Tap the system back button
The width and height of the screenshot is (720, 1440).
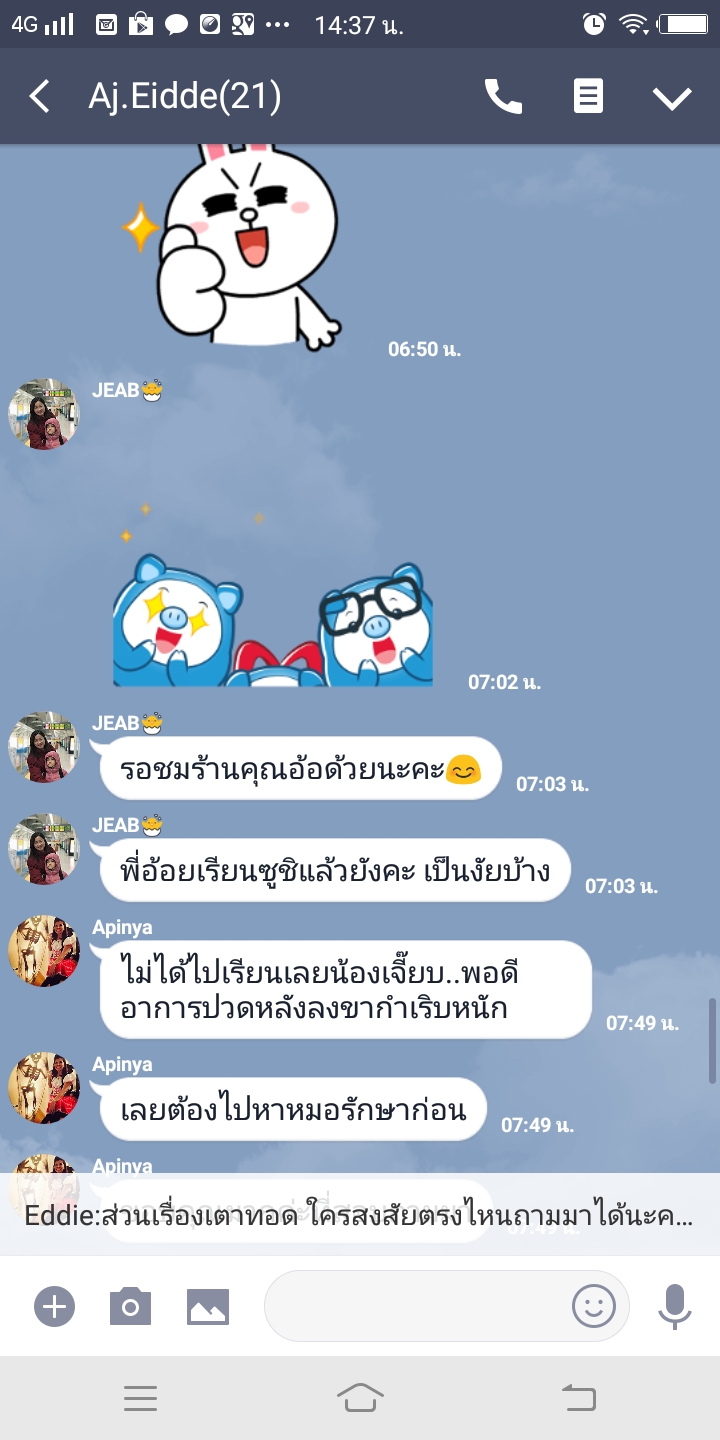(580, 1398)
